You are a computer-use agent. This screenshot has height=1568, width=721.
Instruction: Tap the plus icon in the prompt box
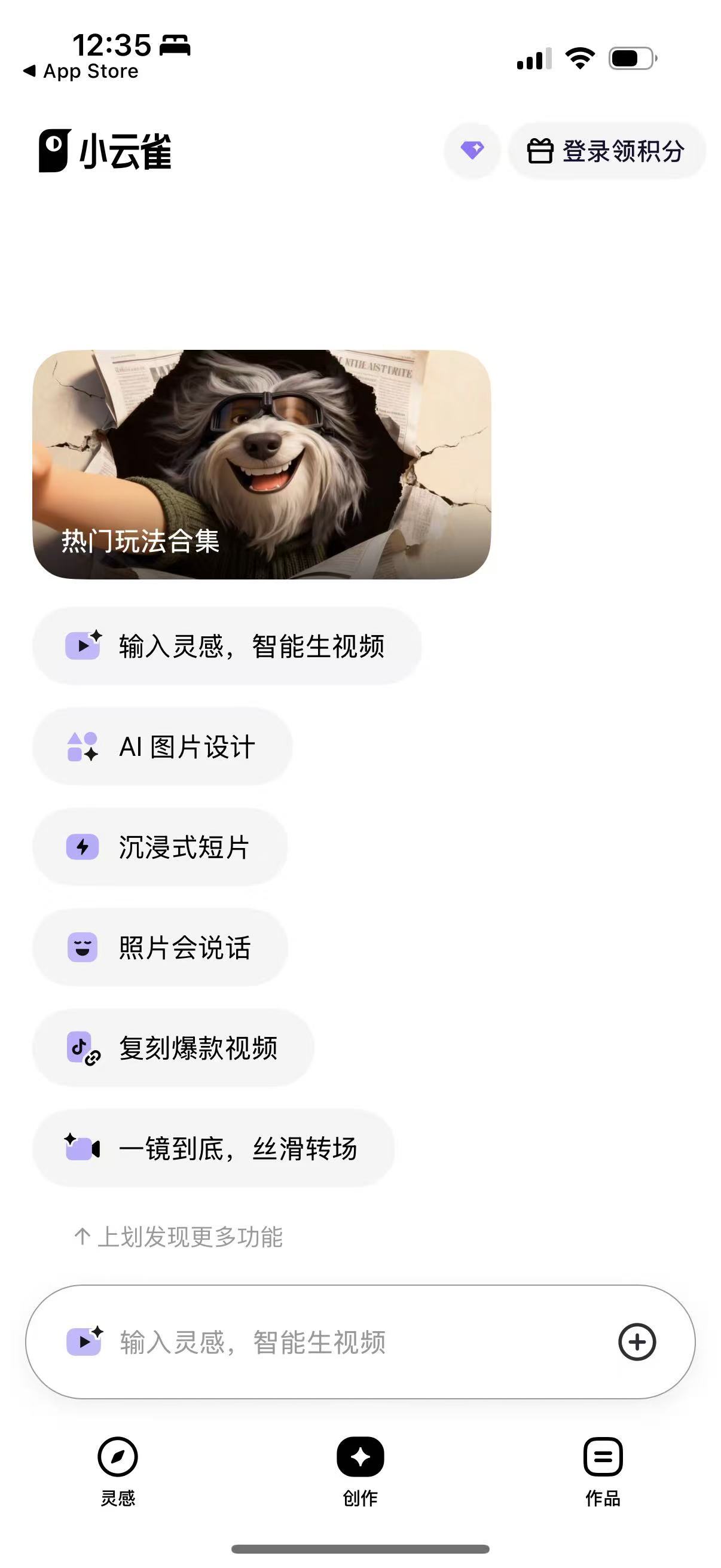tap(637, 1342)
